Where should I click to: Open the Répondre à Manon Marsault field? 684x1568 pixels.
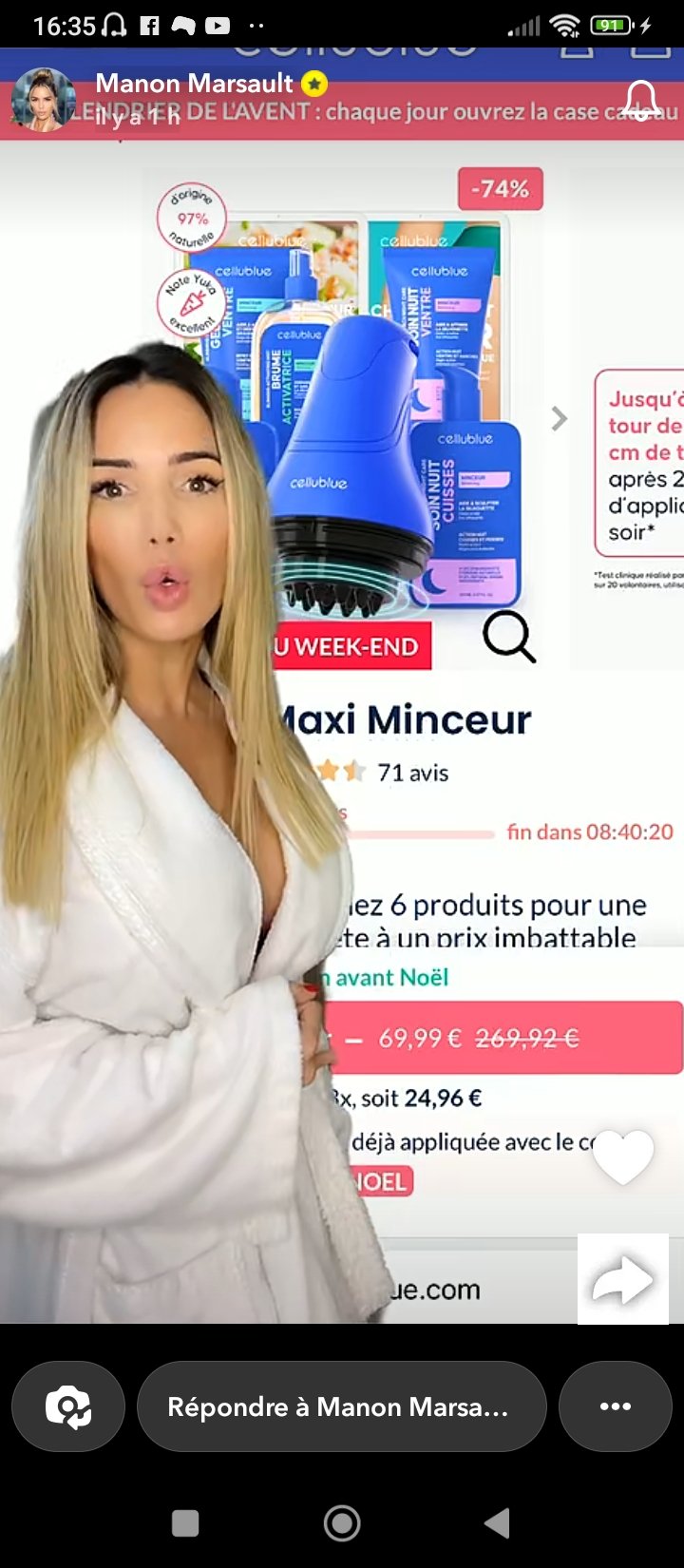(342, 1406)
